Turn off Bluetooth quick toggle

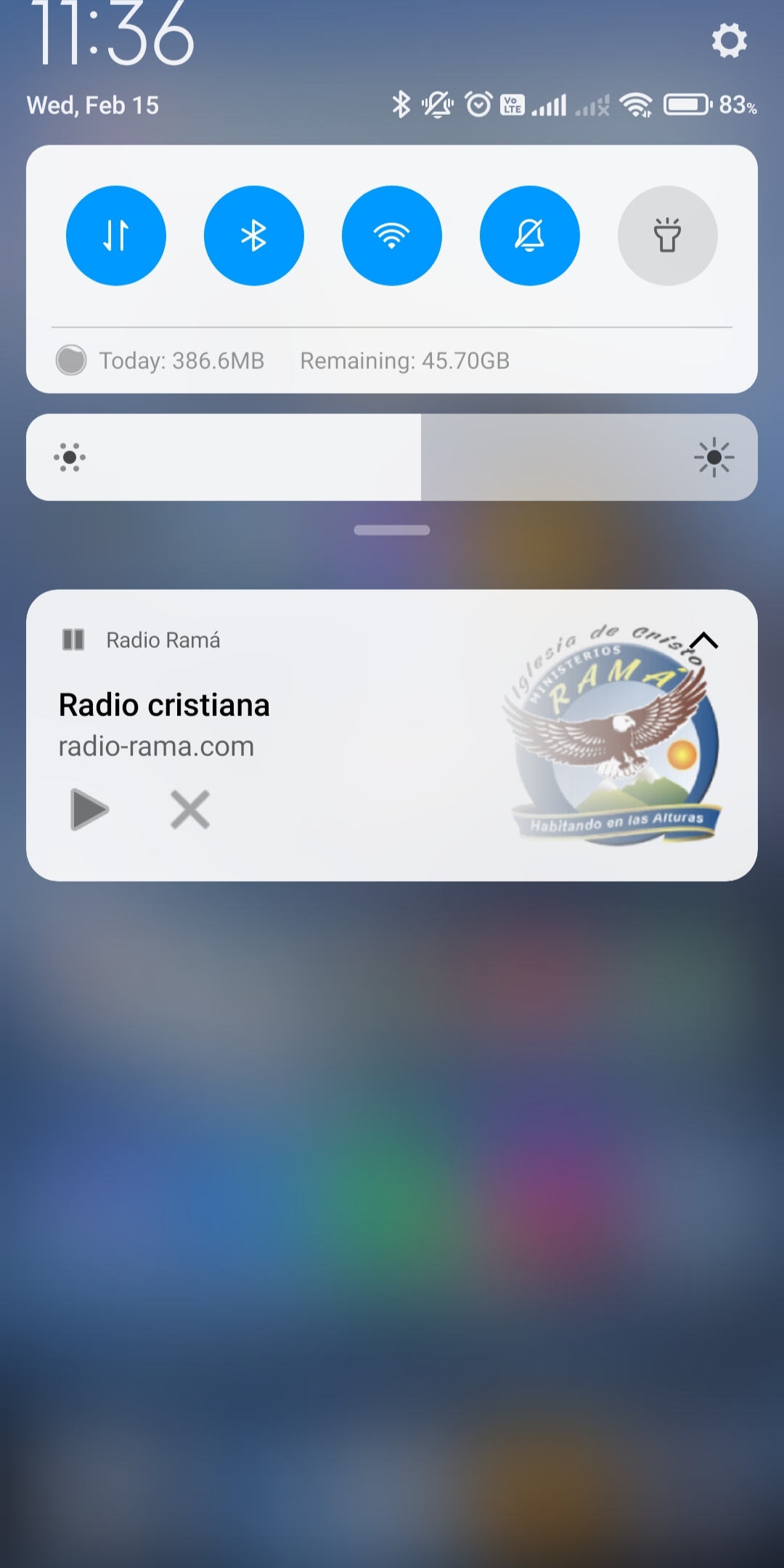pos(254,236)
